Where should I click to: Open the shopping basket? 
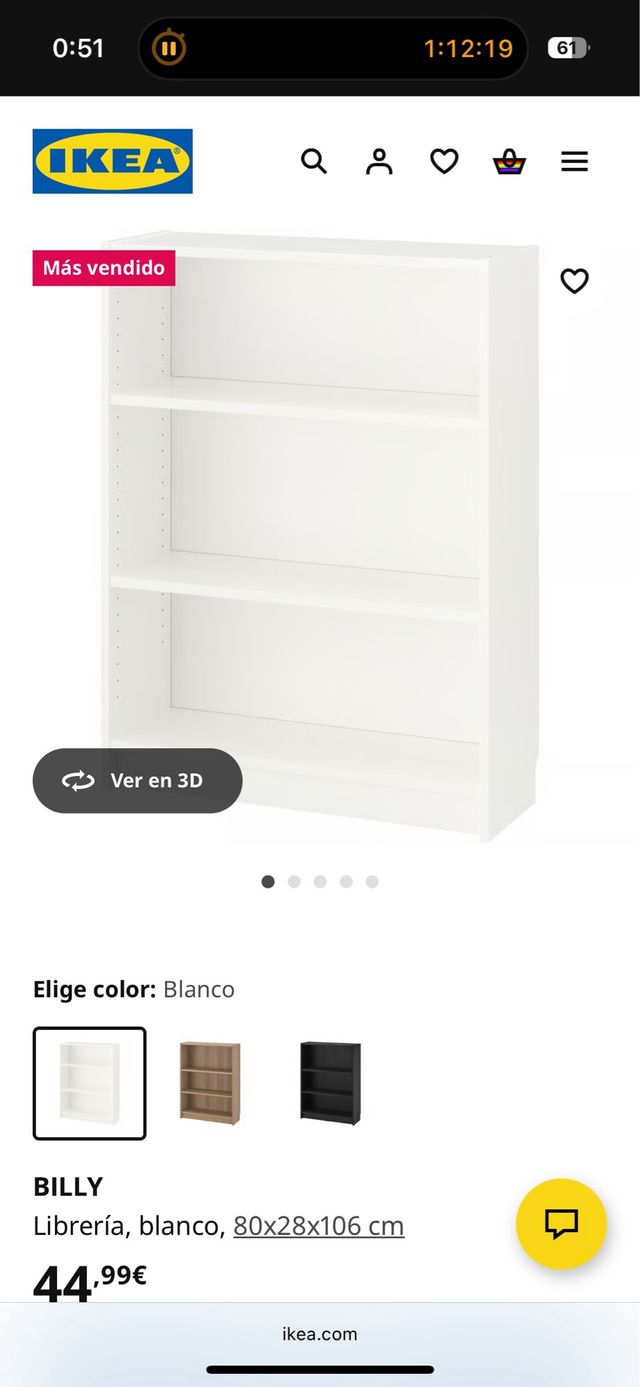pyautogui.click(x=509, y=161)
